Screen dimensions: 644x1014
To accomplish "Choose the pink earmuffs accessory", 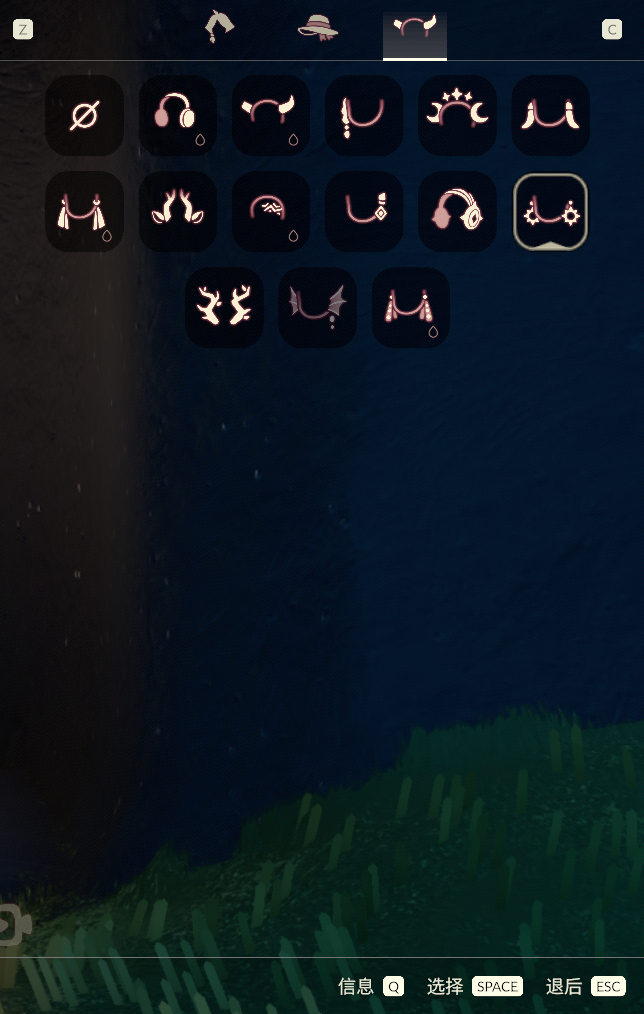I will click(177, 115).
